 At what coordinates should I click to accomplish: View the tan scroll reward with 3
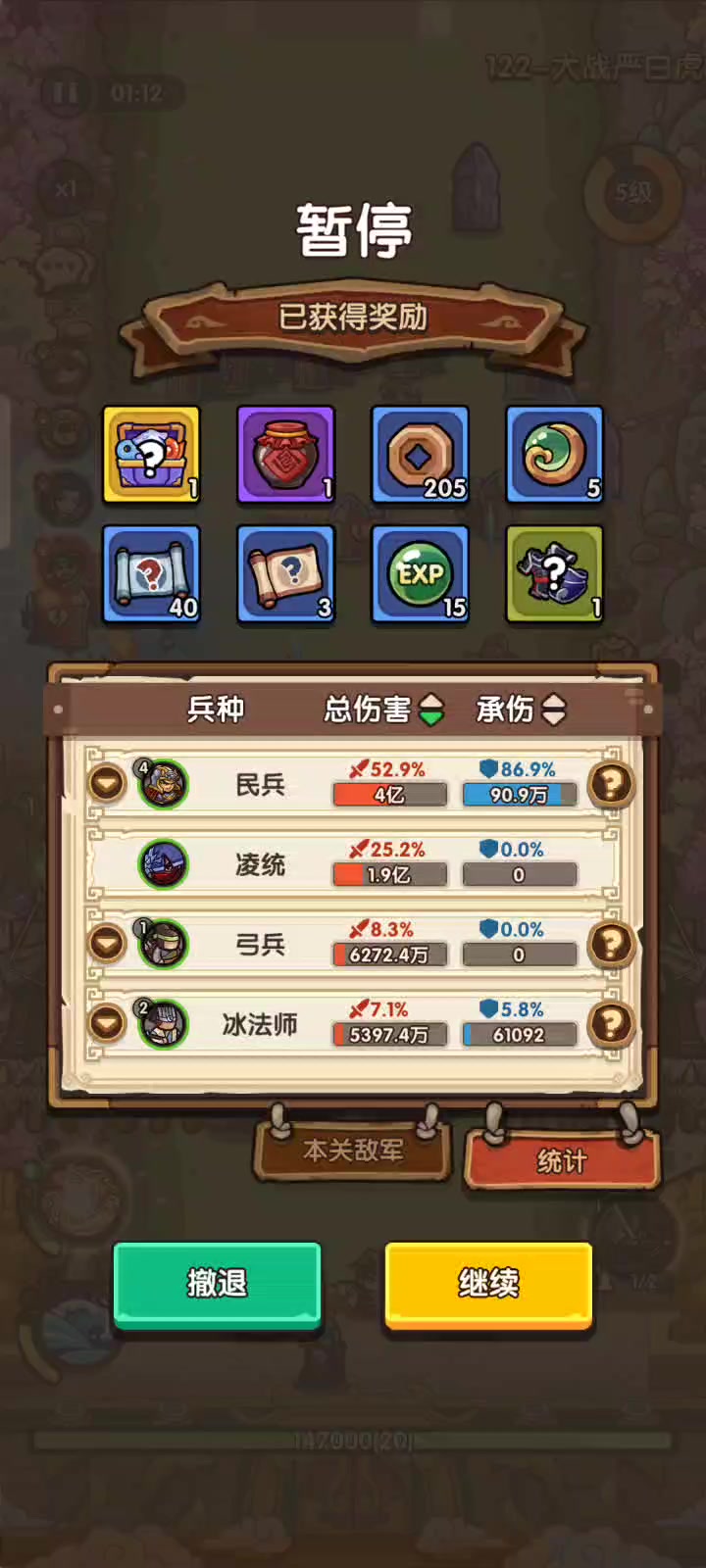pos(285,574)
